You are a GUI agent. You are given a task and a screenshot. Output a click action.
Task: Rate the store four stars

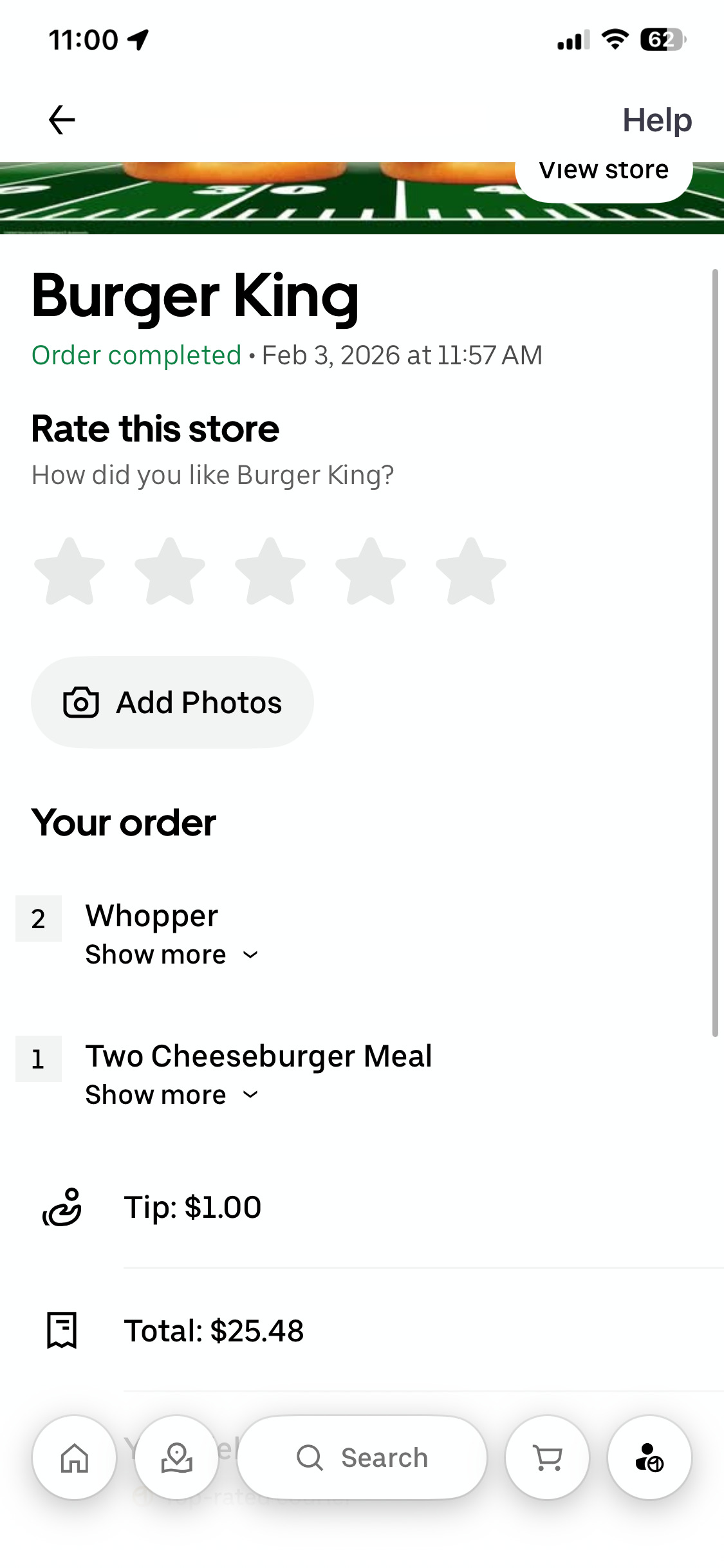[x=371, y=572]
